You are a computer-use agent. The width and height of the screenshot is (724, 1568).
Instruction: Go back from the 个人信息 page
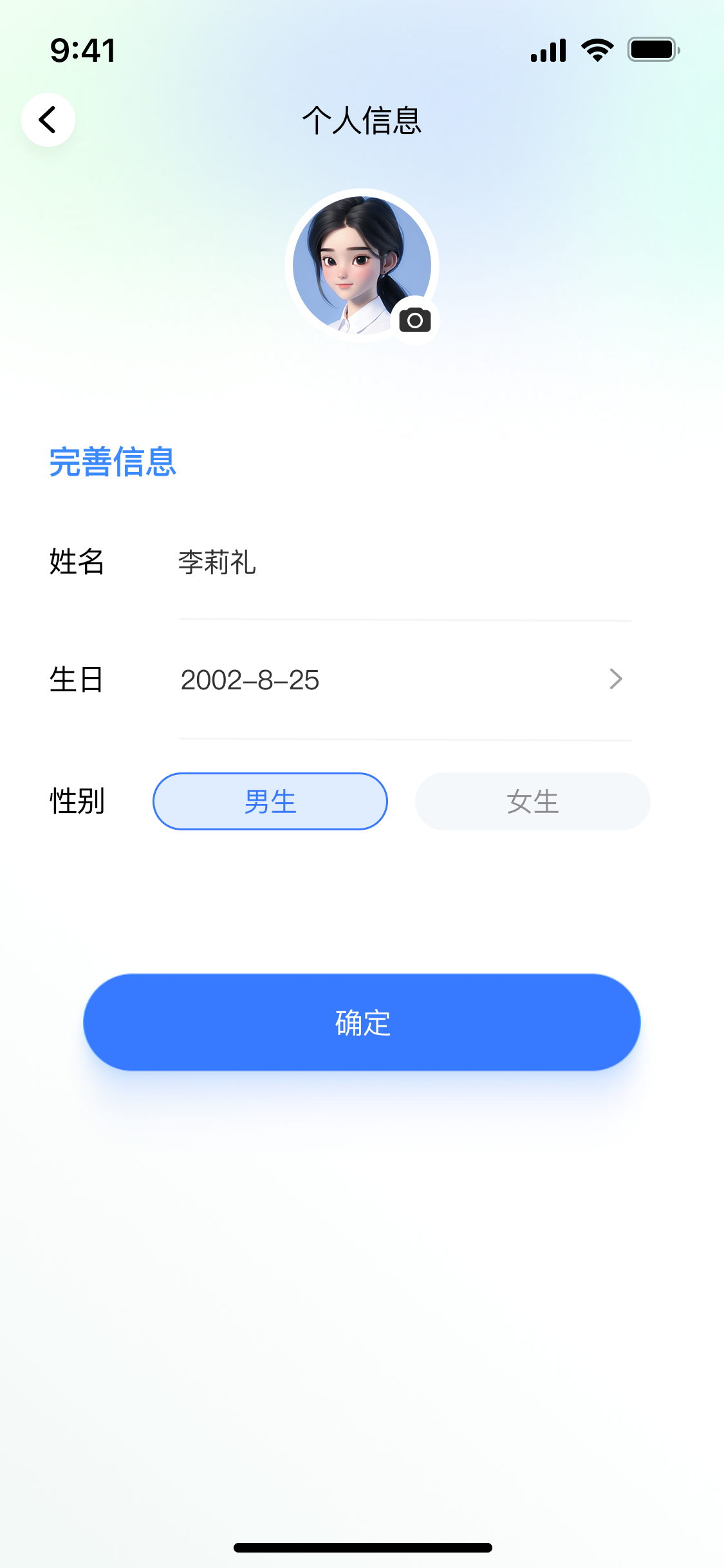[48, 120]
